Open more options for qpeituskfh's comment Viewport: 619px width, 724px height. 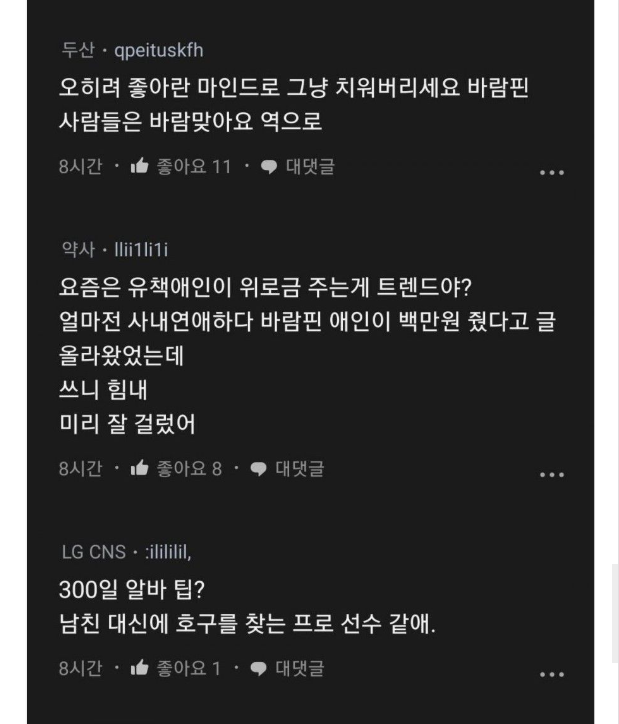551,173
